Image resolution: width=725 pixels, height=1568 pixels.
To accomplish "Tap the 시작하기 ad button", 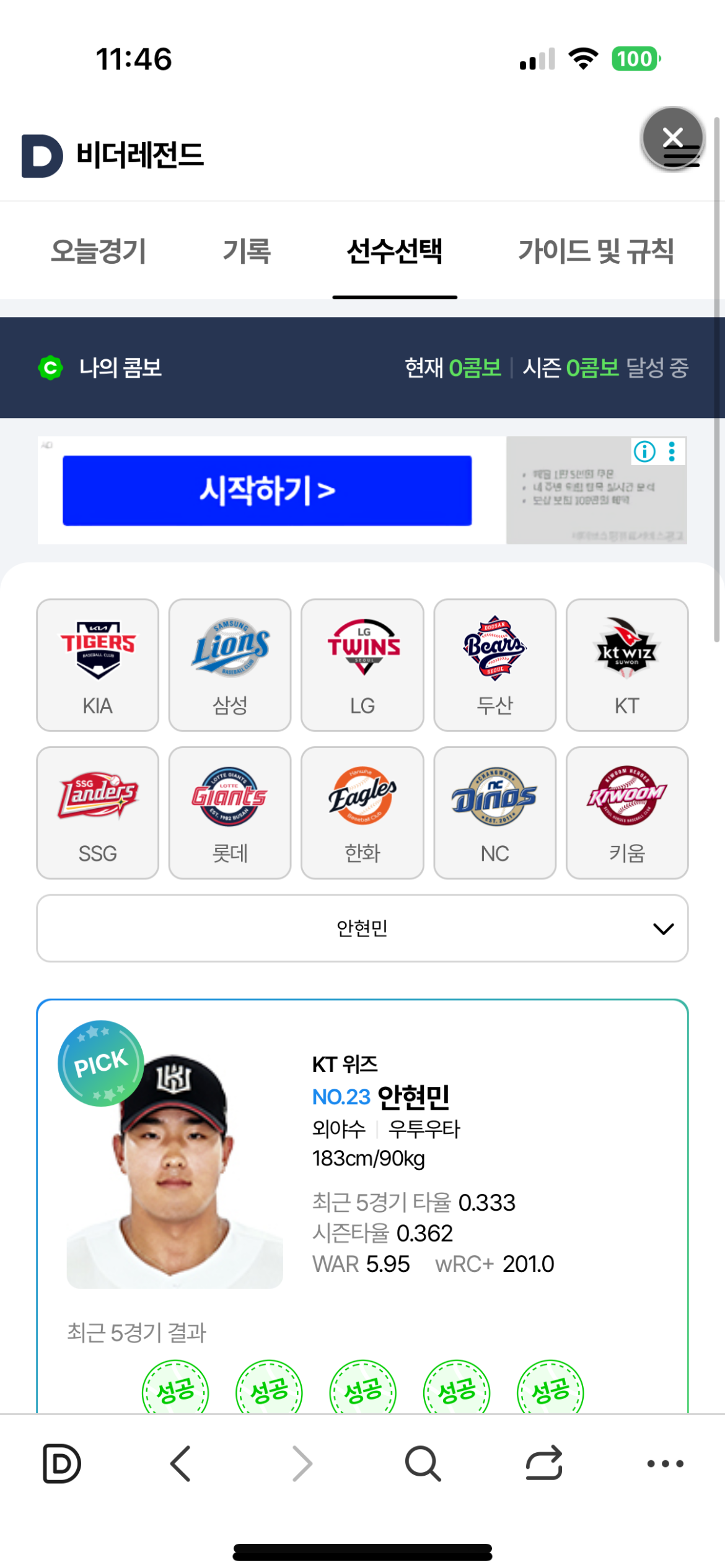I will [x=267, y=490].
